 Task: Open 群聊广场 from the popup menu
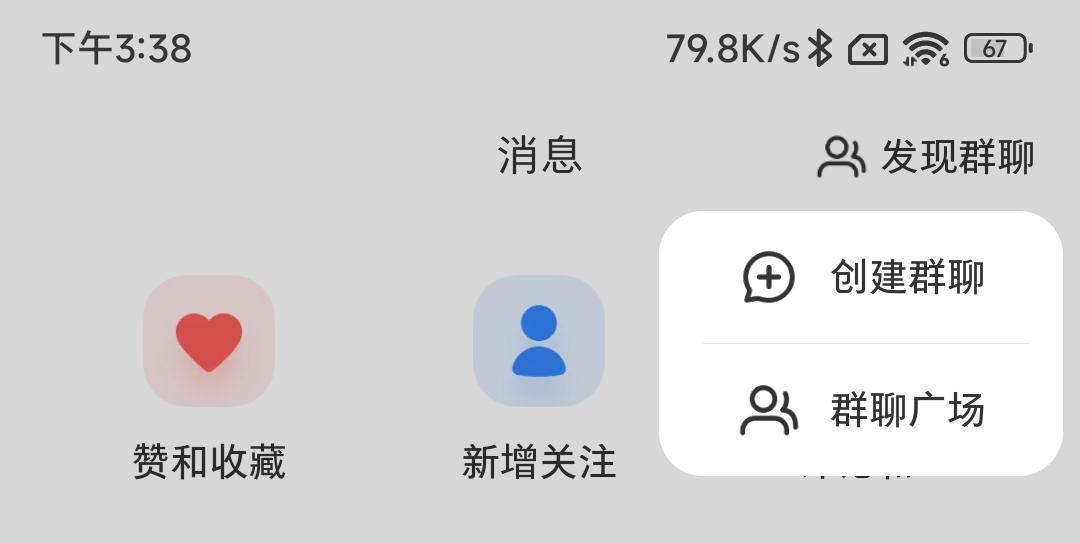pyautogui.click(x=863, y=410)
